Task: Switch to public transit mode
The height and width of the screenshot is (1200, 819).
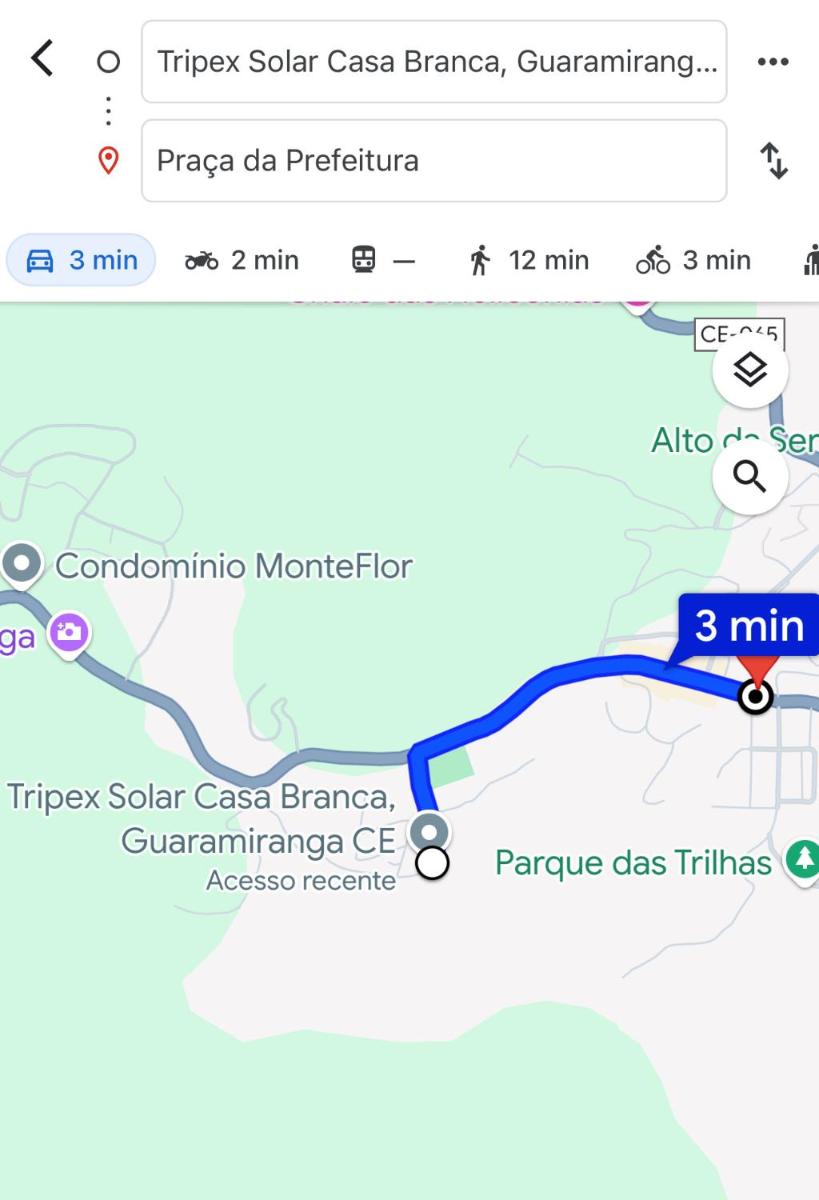Action: click(382, 261)
